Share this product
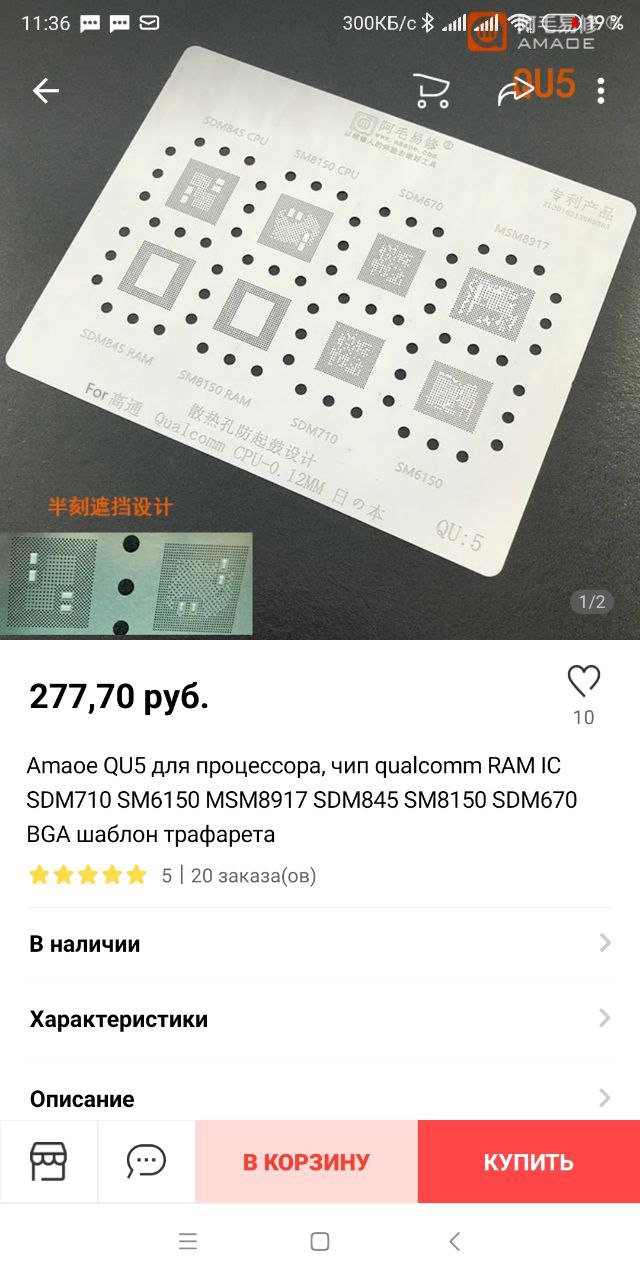The height and width of the screenshot is (1280, 640). 517,91
